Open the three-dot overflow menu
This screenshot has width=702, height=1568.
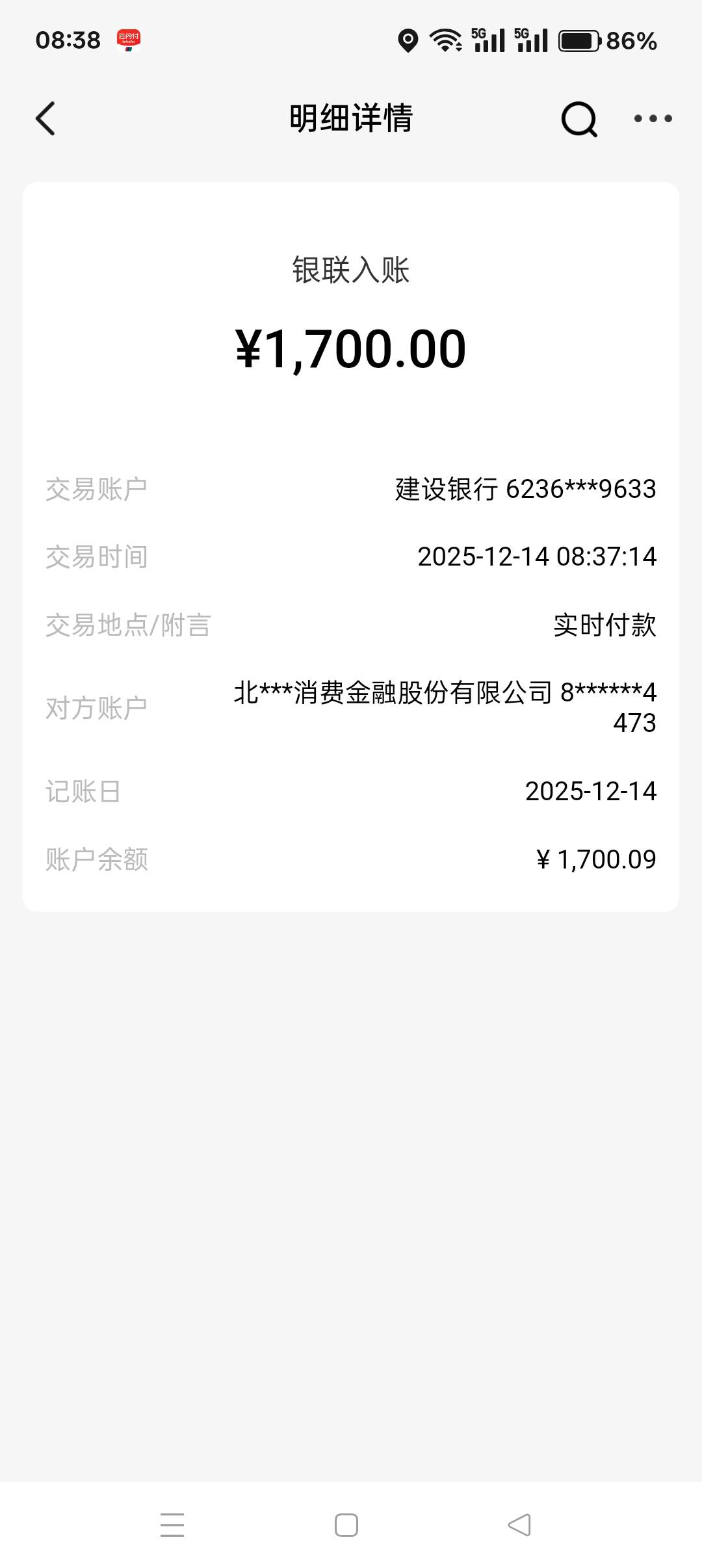pos(653,118)
